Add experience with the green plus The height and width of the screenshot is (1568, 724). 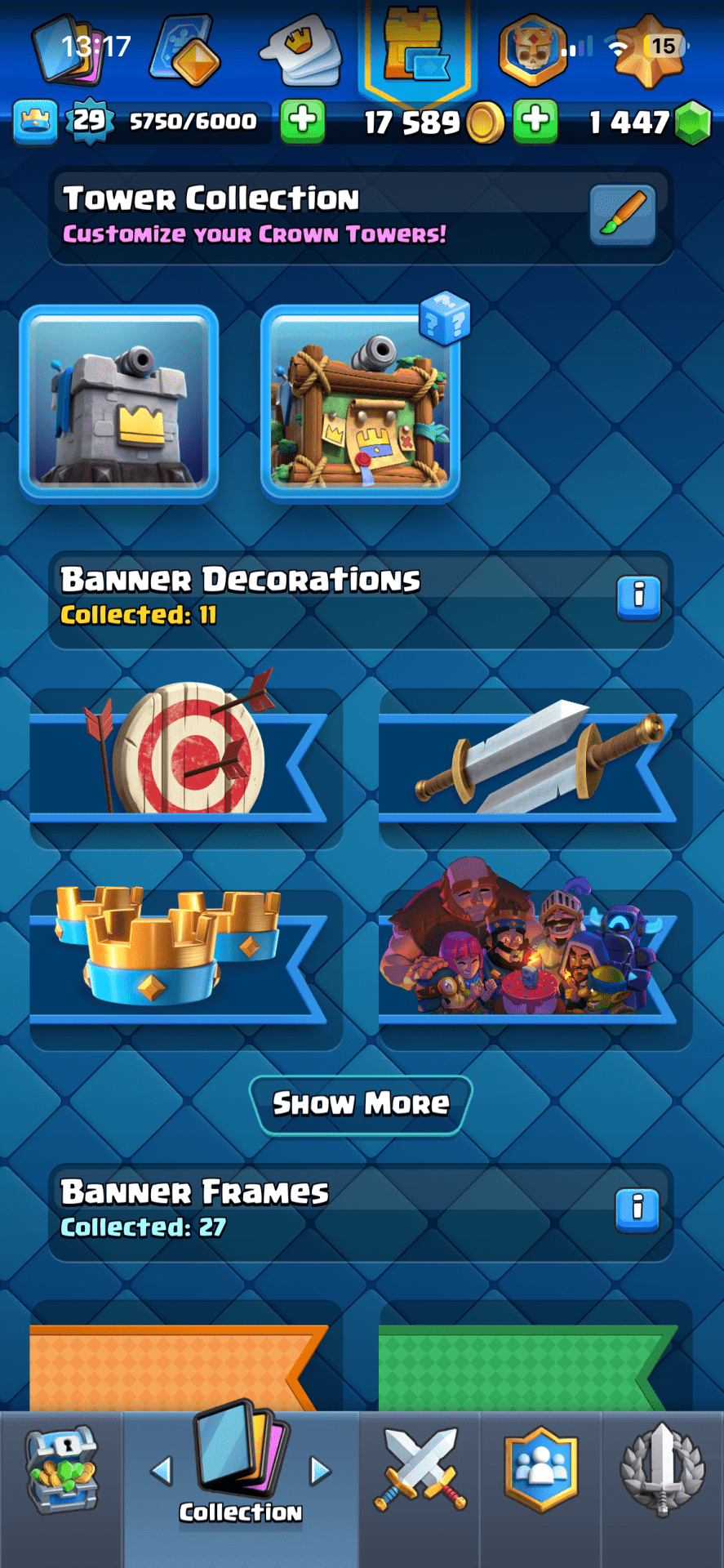point(303,121)
